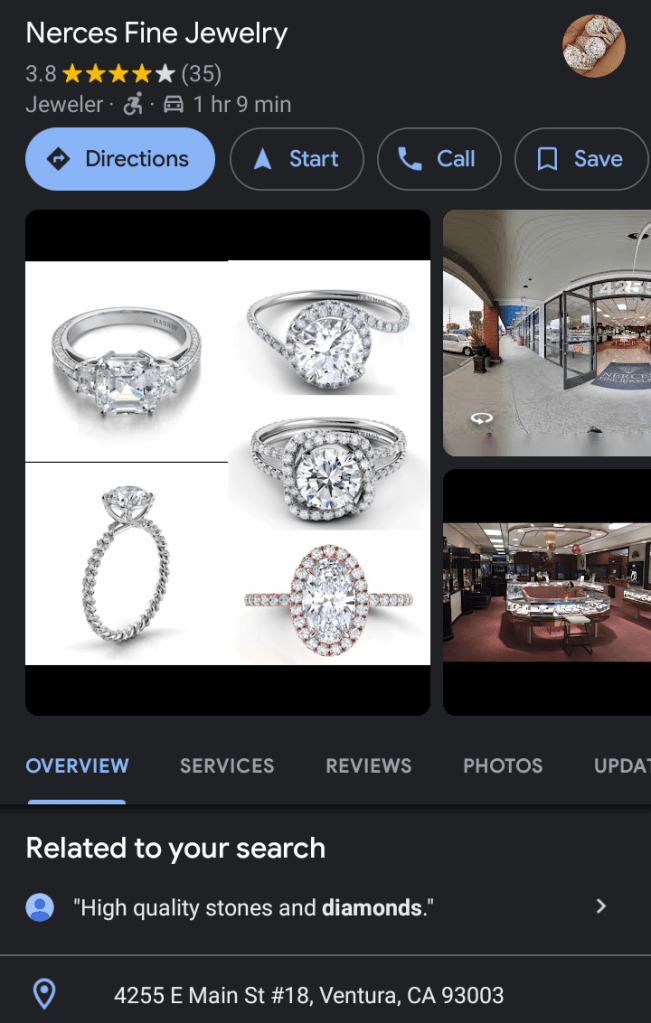Go to the Updates tab
The height and width of the screenshot is (1023, 651).
pos(622,766)
